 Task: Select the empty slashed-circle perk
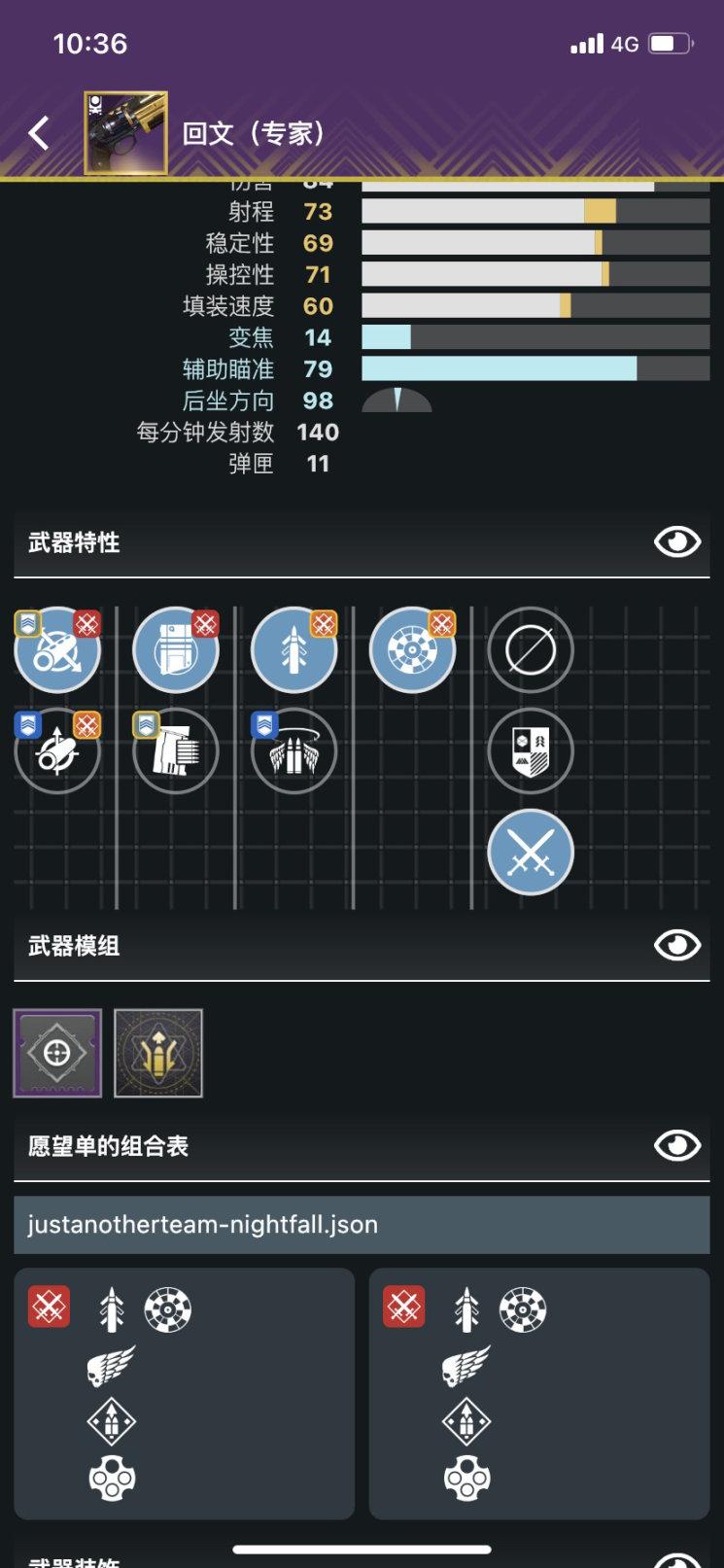pos(530,650)
